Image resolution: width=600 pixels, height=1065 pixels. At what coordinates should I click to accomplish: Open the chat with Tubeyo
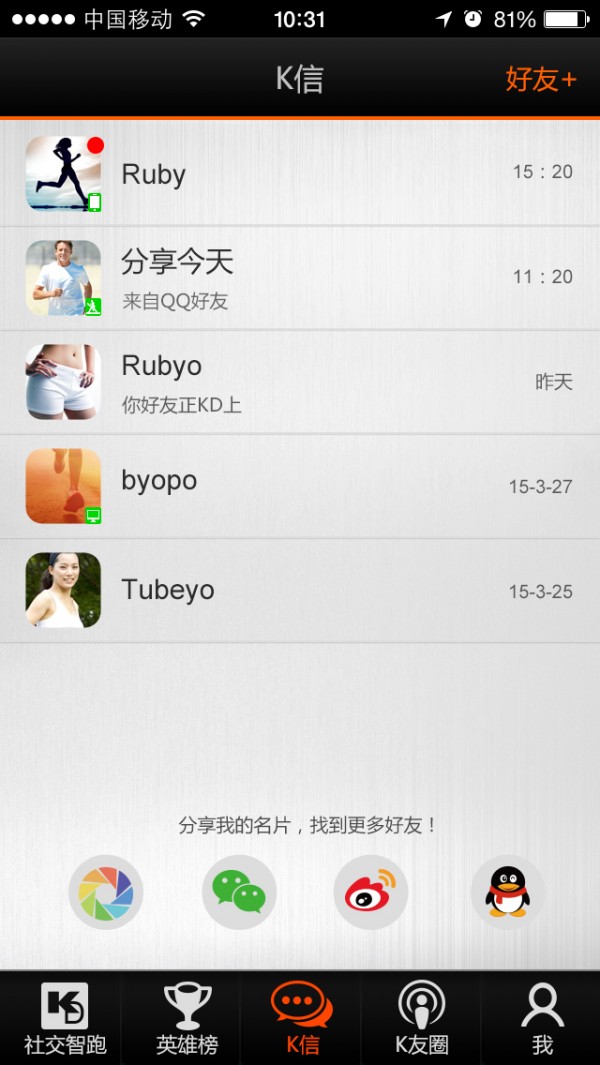(300, 590)
